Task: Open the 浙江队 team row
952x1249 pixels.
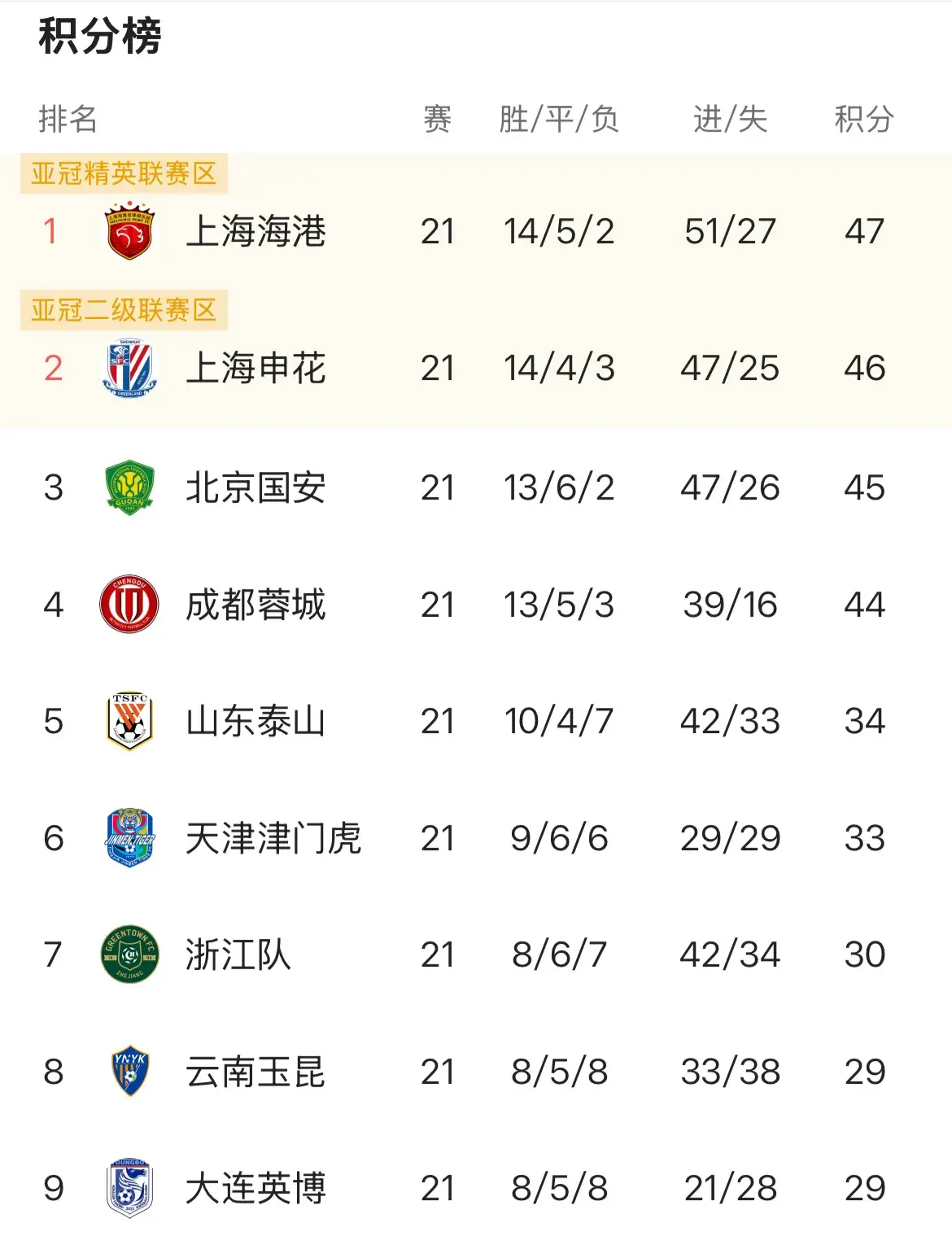Action: pyautogui.click(x=238, y=954)
